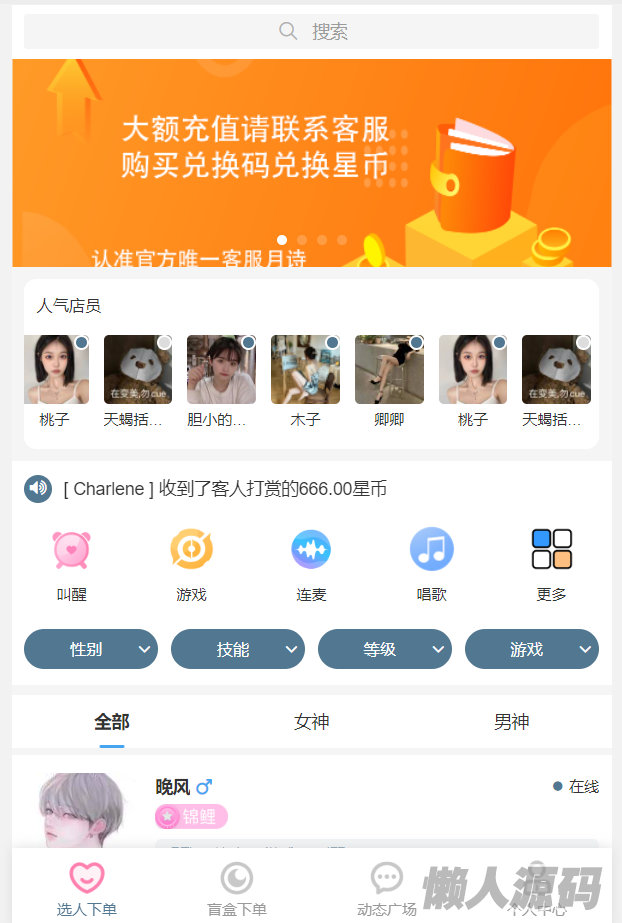This screenshot has width=622, height=923.
Task: Select the 游戏 gaming service icon
Action: pos(191,563)
